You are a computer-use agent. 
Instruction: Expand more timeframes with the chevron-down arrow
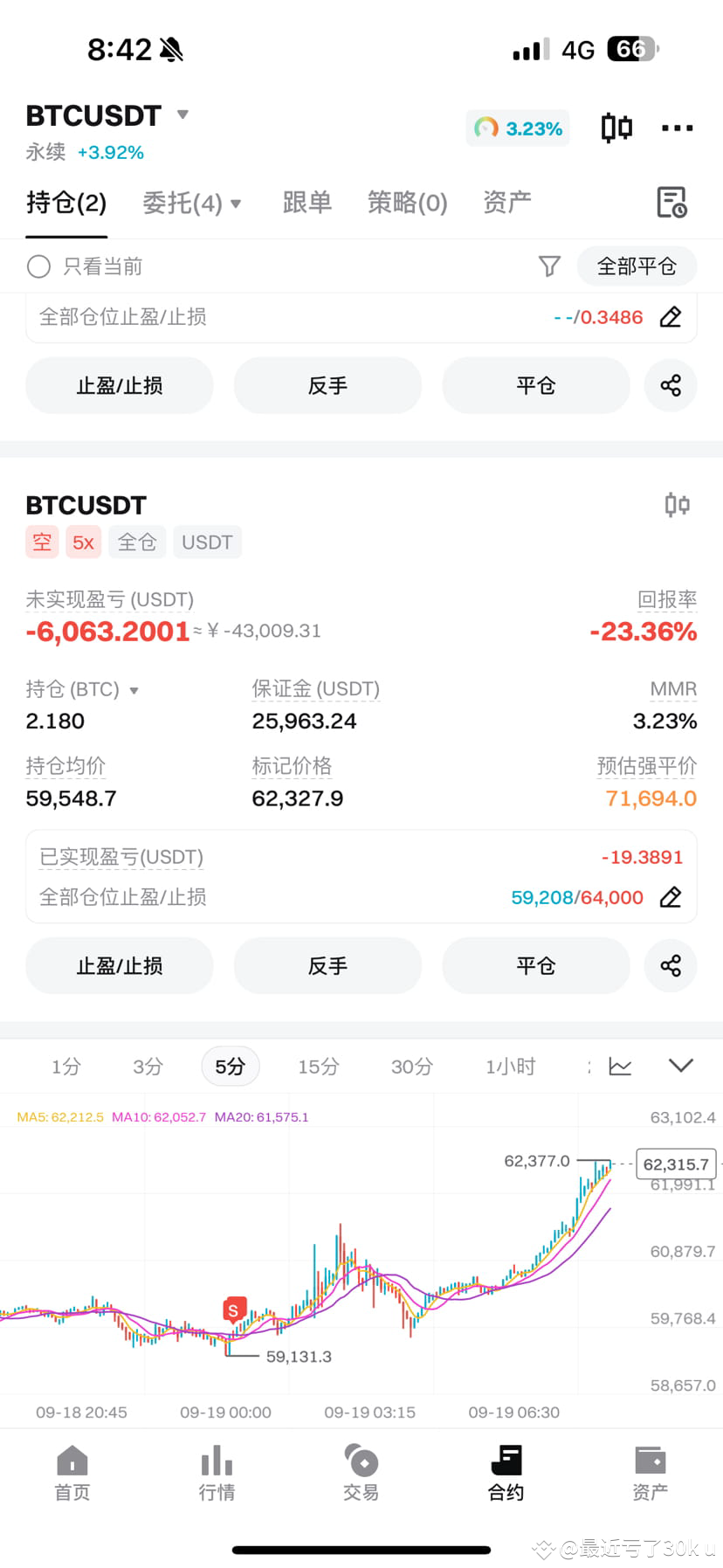point(681,1066)
